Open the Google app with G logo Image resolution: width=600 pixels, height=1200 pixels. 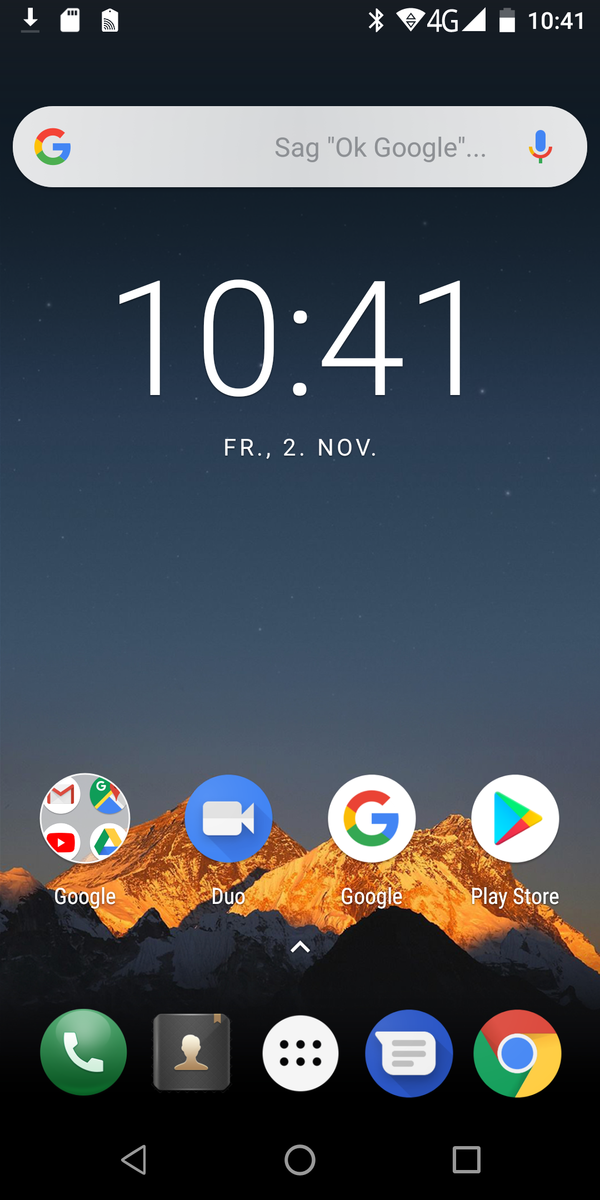click(372, 818)
